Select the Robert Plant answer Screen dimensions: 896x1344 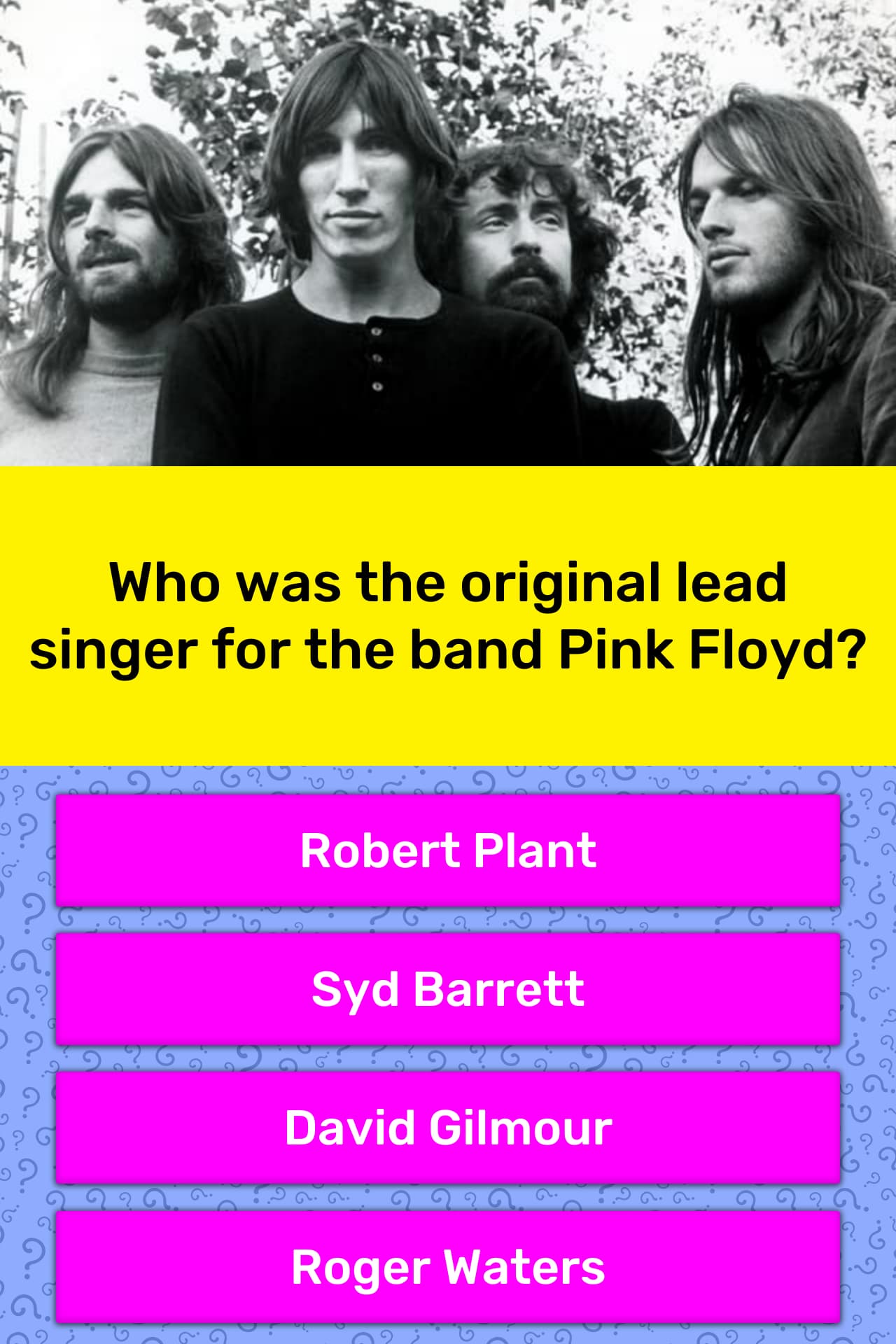tap(448, 850)
